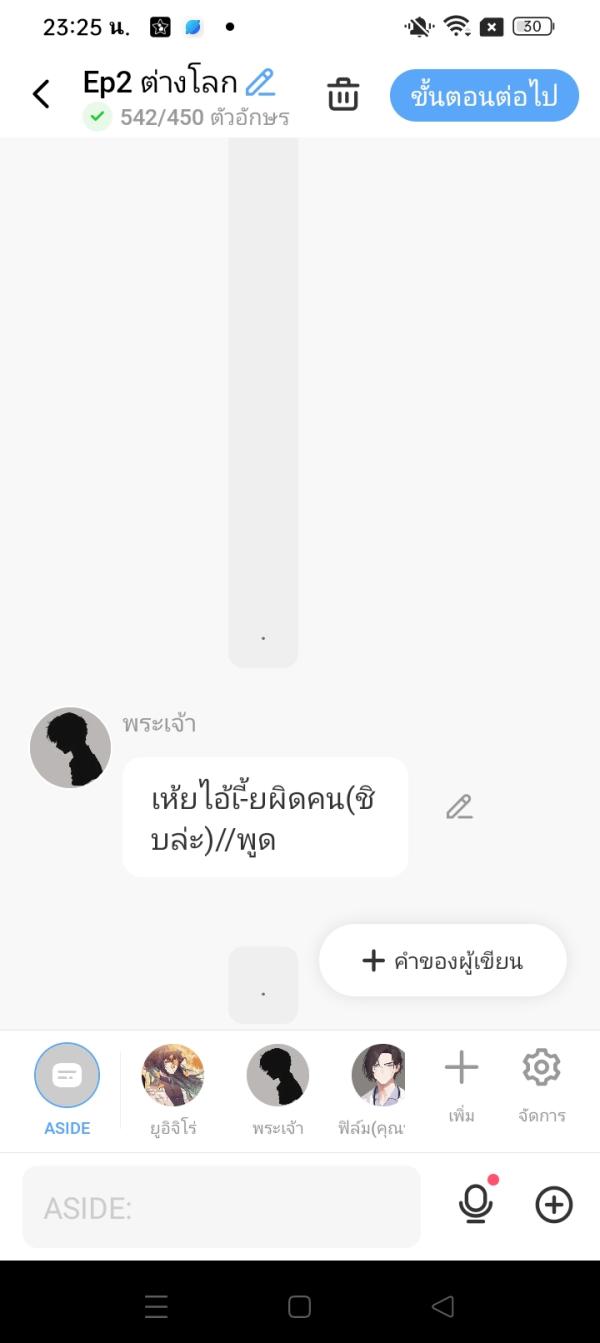The height and width of the screenshot is (1343, 600).
Task: Choose the character พระเจ้า in the selector
Action: pyautogui.click(x=278, y=1076)
